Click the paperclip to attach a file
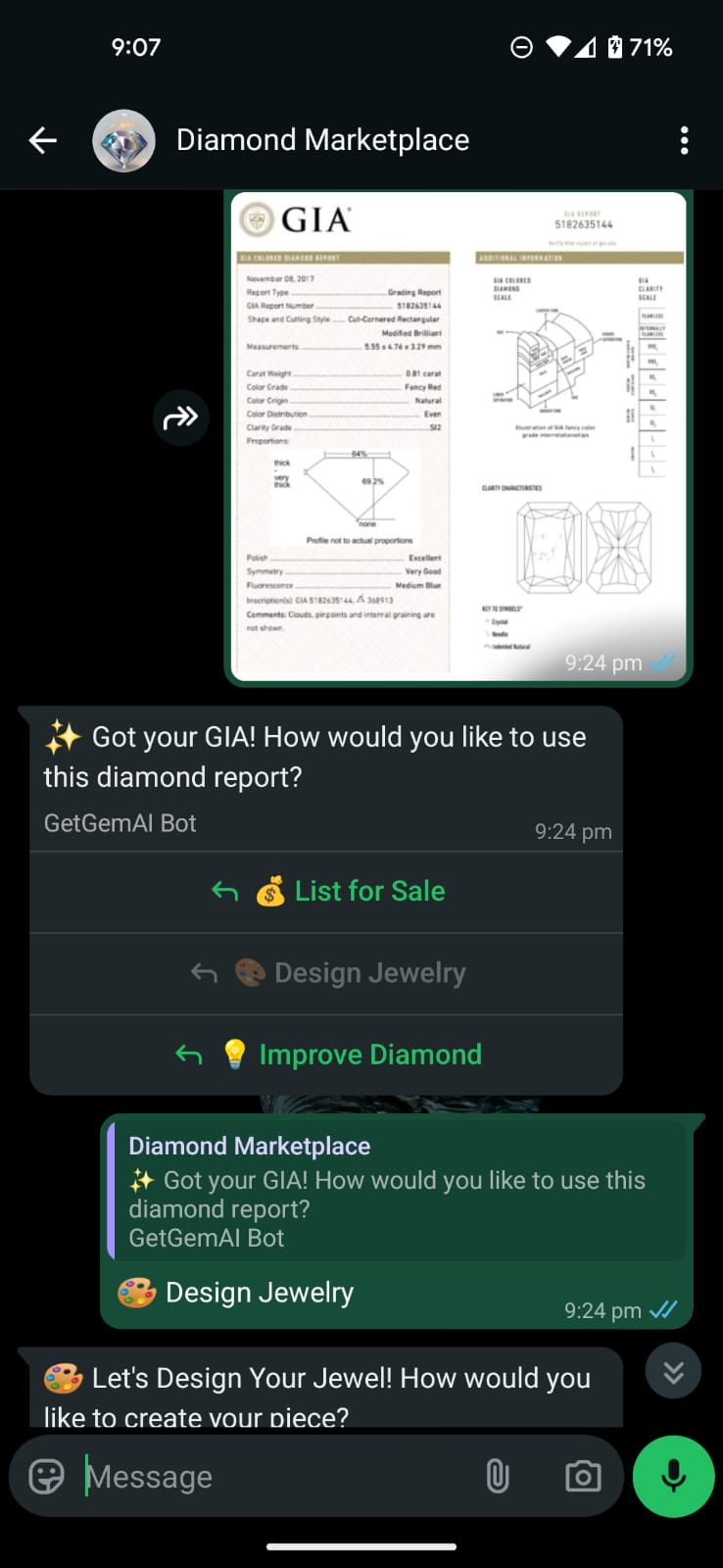Viewport: 723px width, 1568px height. point(498,1476)
